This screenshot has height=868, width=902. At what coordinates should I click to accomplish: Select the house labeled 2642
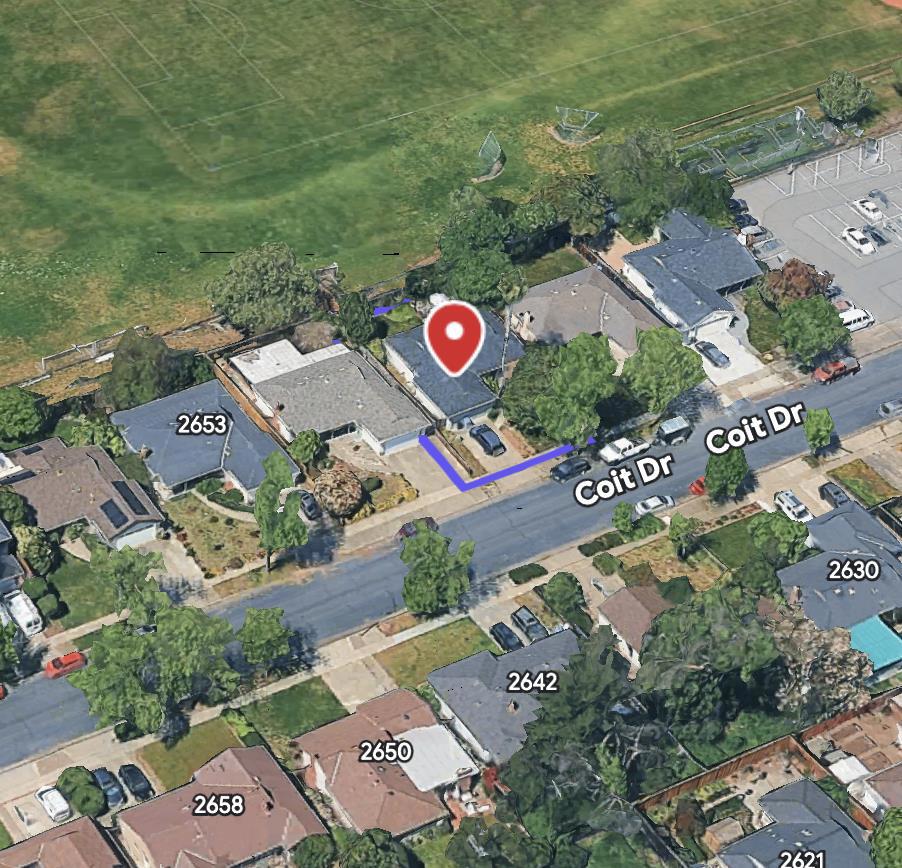point(532,682)
